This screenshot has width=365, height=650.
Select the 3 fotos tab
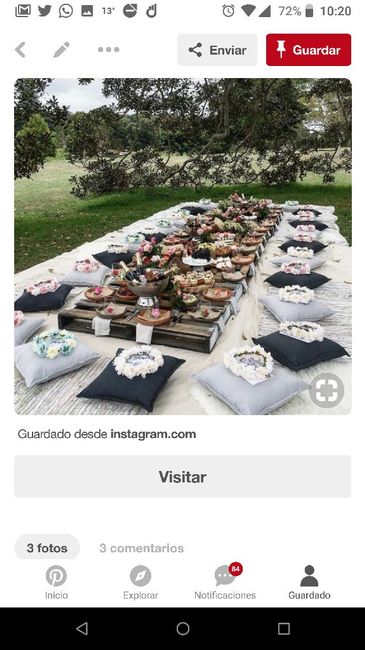coord(47,548)
